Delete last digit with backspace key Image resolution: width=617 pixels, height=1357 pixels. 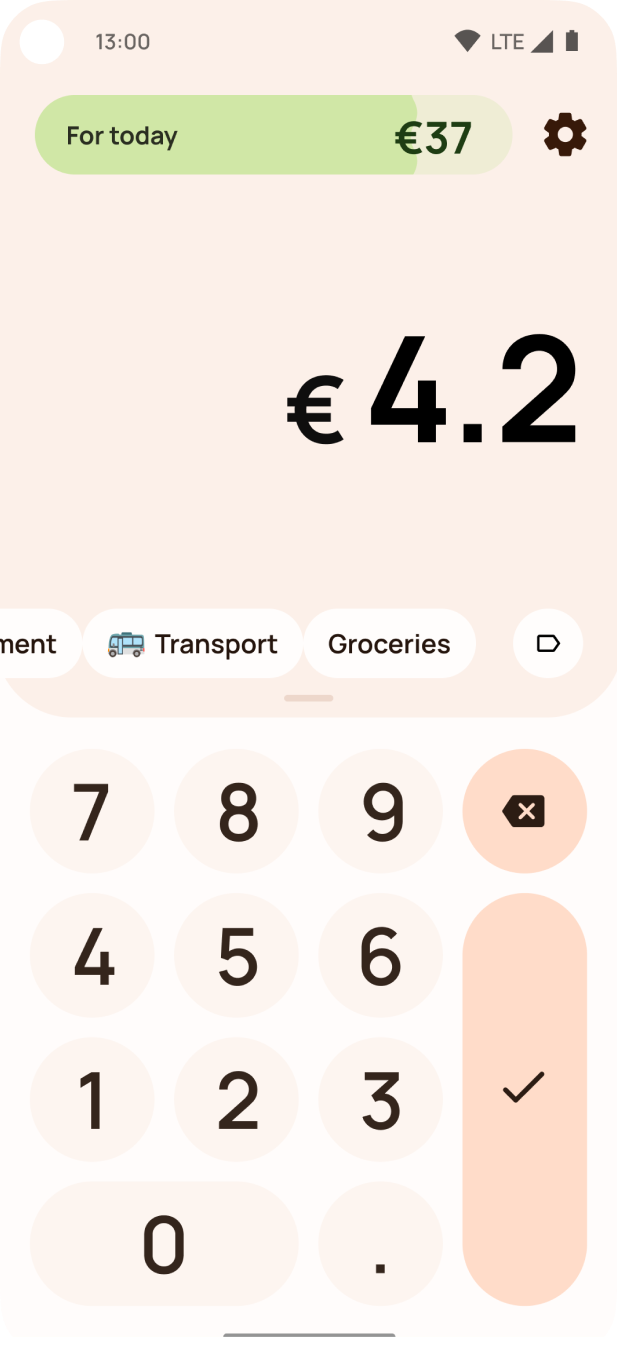[524, 811]
